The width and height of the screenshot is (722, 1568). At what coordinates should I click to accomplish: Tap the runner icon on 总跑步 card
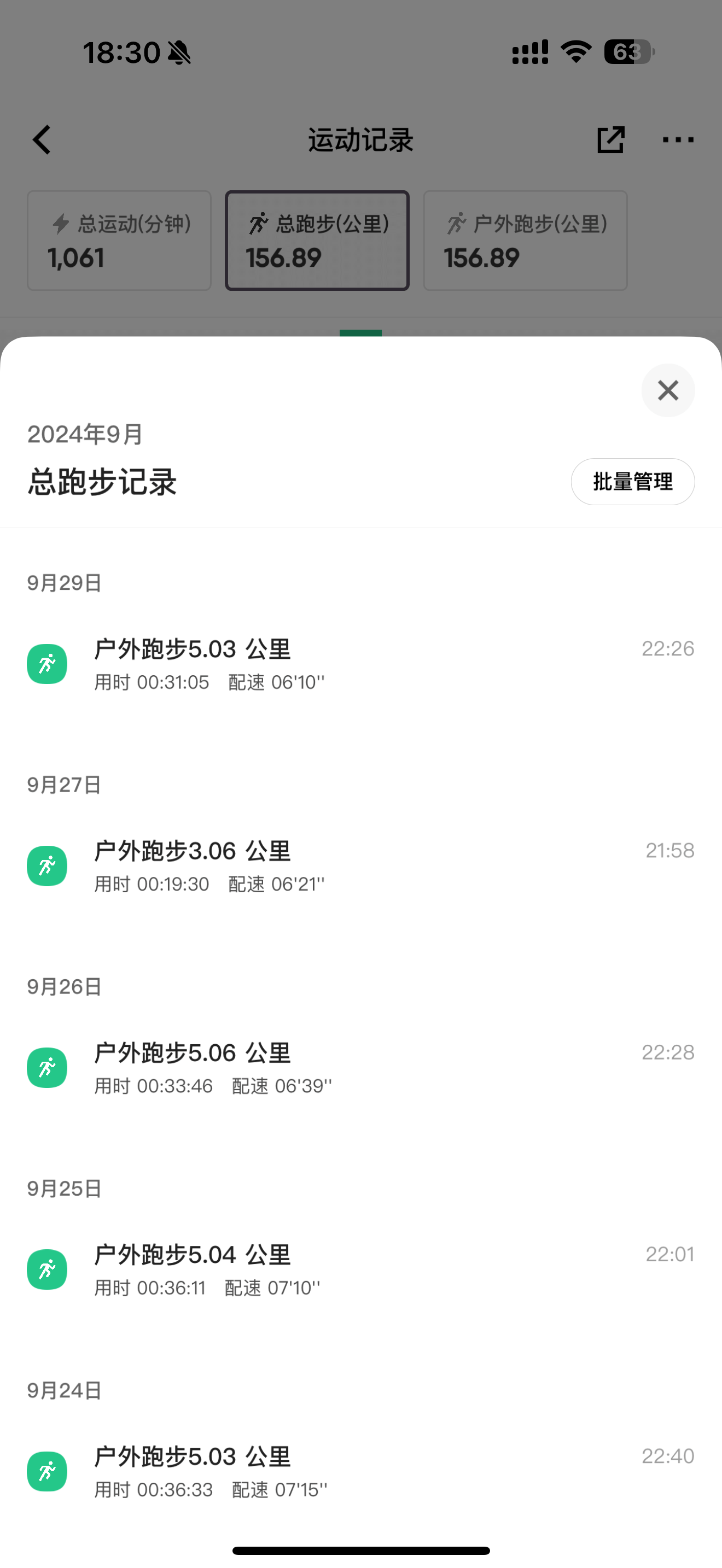click(258, 224)
